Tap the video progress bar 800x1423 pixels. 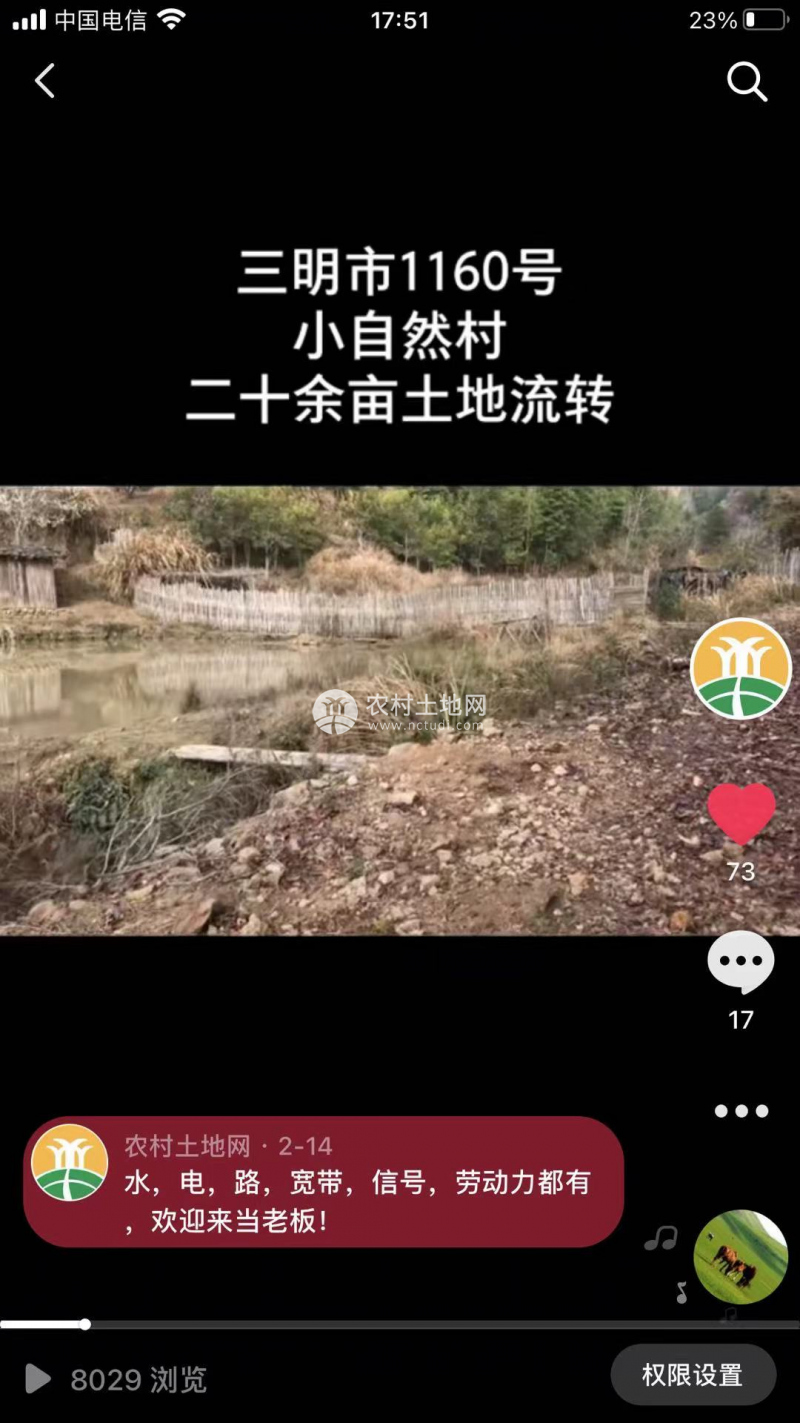[x=400, y=1324]
